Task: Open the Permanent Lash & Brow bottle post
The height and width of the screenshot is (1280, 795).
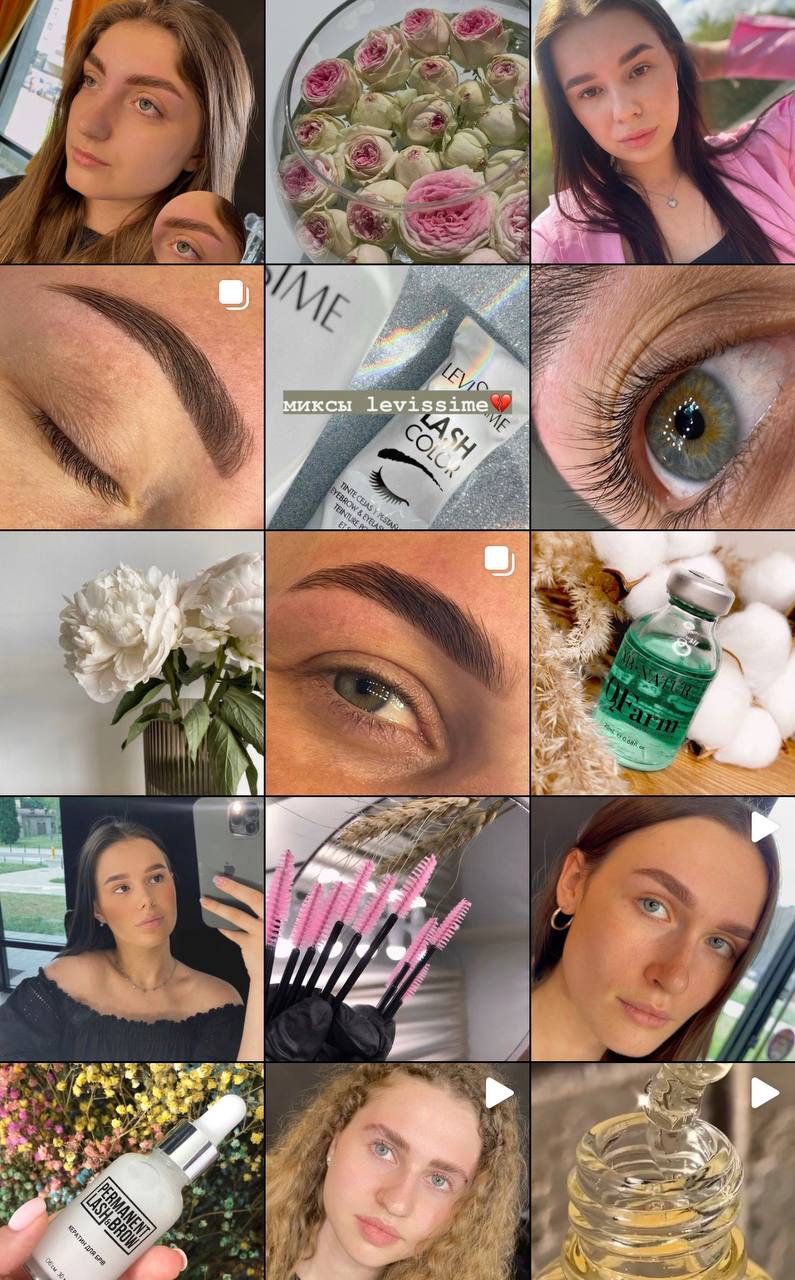Action: (x=132, y=1172)
